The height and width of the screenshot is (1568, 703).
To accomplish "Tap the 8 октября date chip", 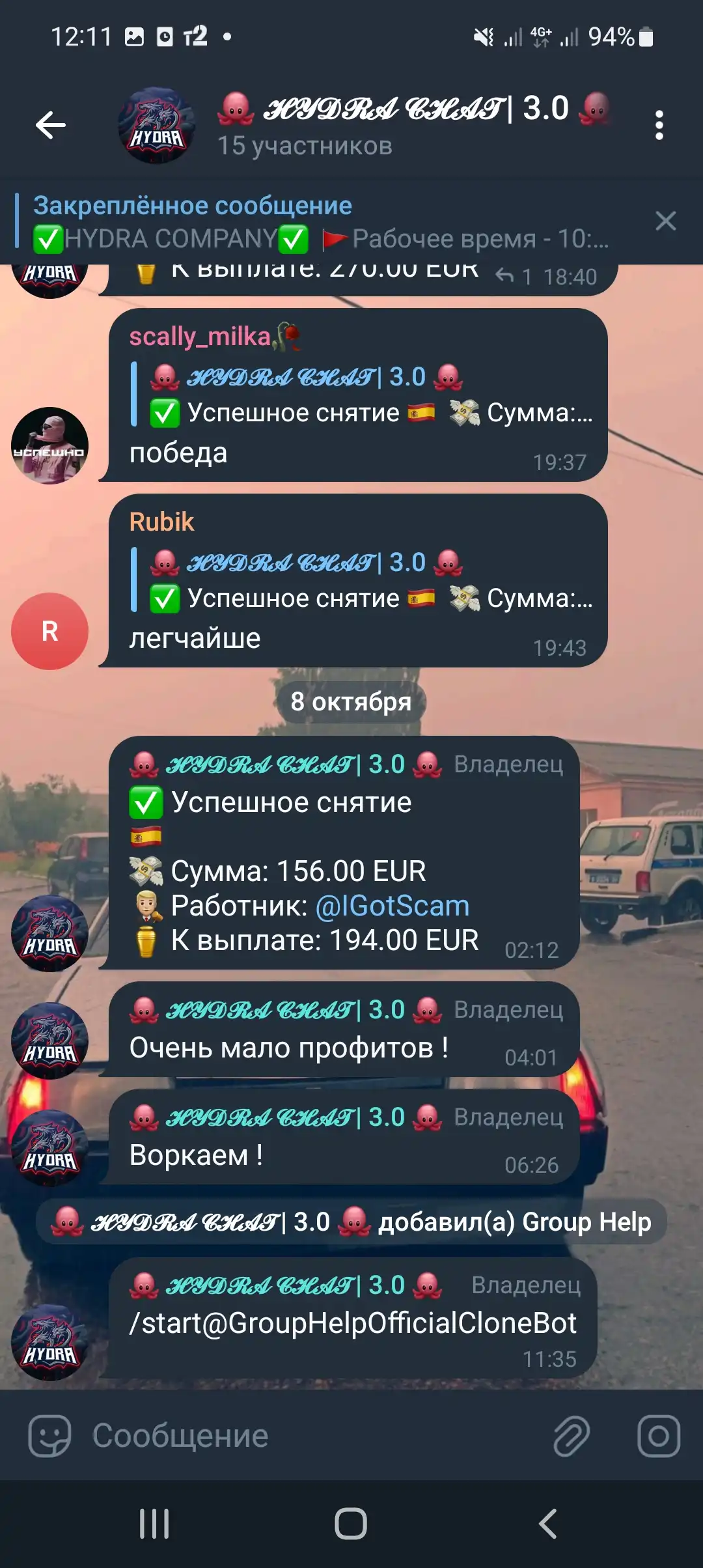I will pos(351,702).
